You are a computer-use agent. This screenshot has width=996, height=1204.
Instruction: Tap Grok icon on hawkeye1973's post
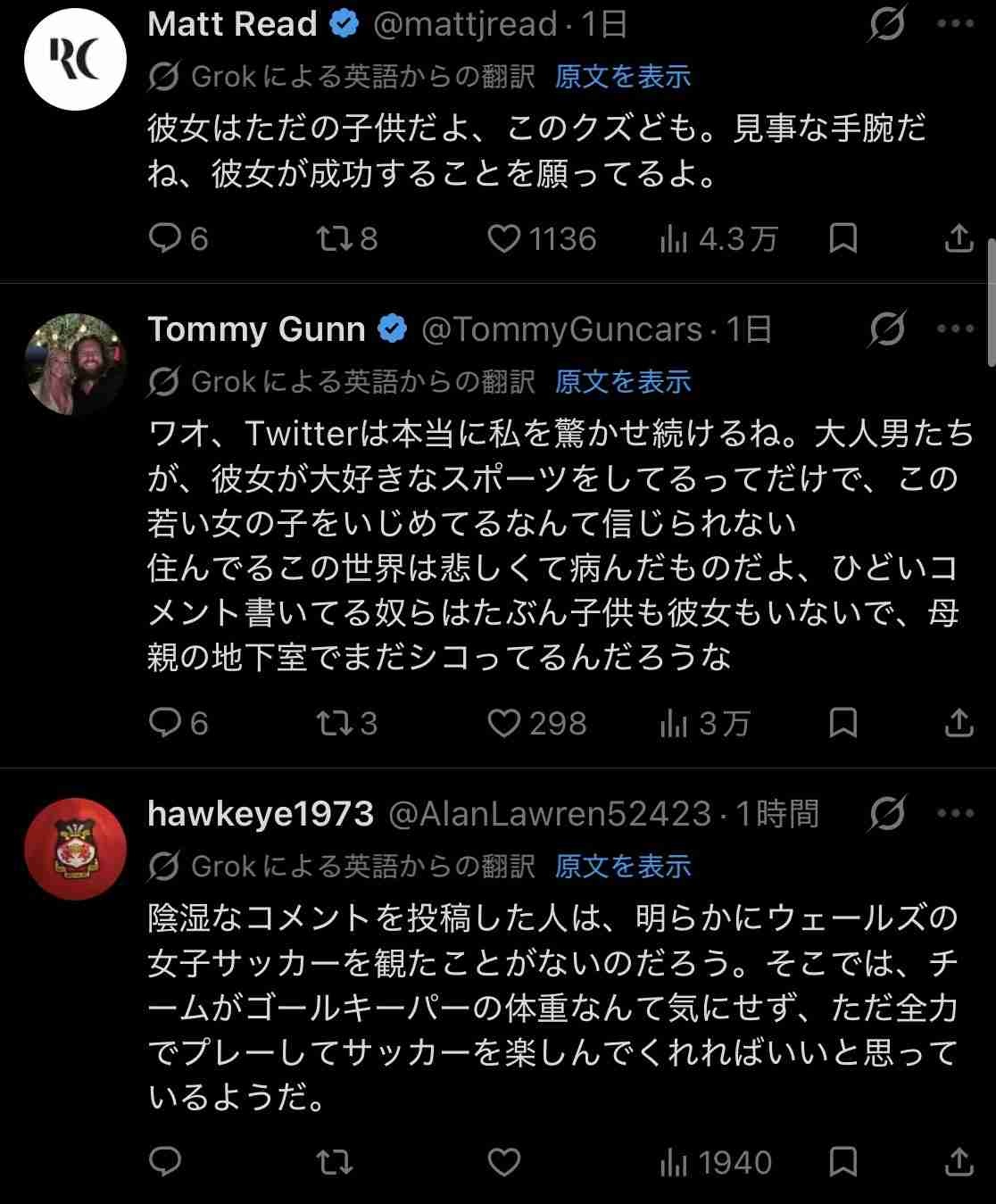point(887,814)
